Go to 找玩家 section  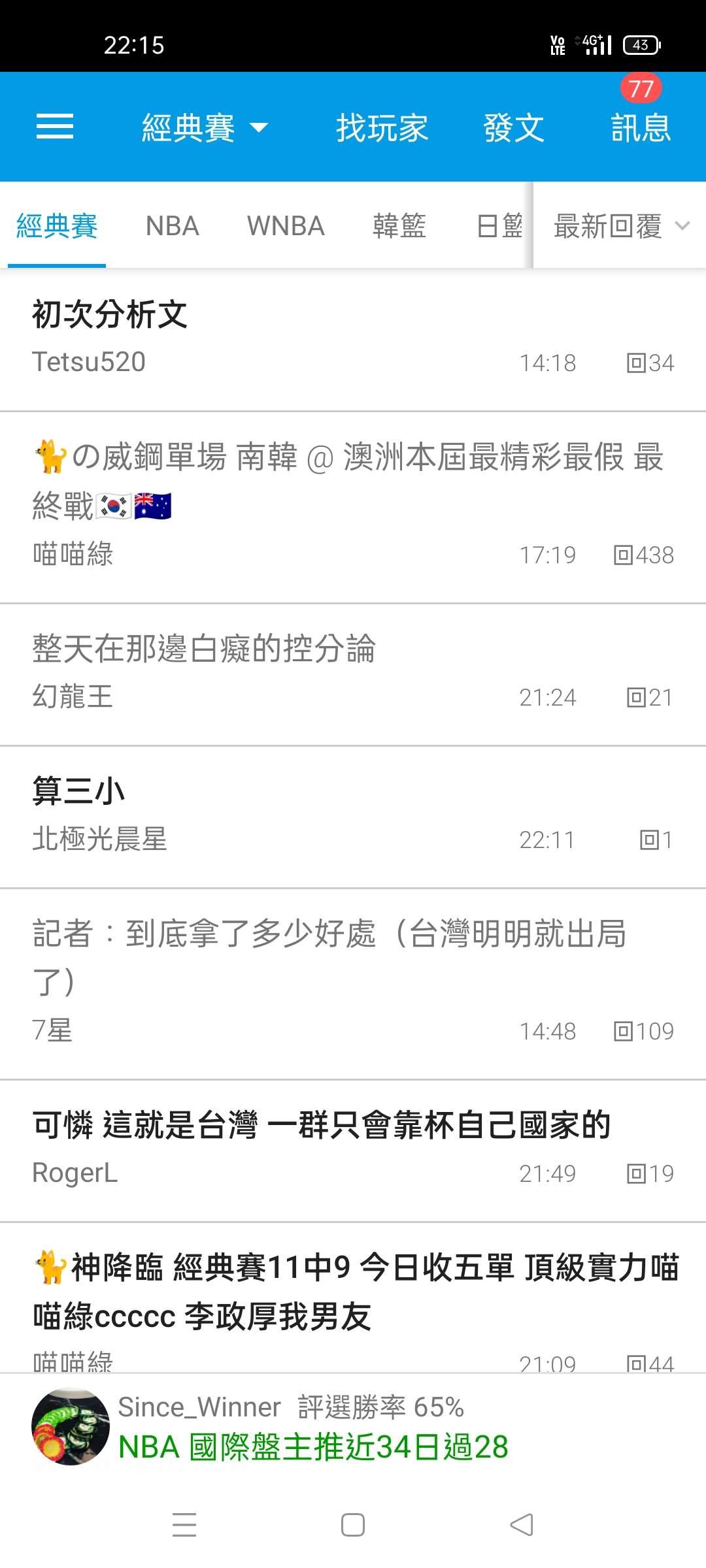pos(382,127)
